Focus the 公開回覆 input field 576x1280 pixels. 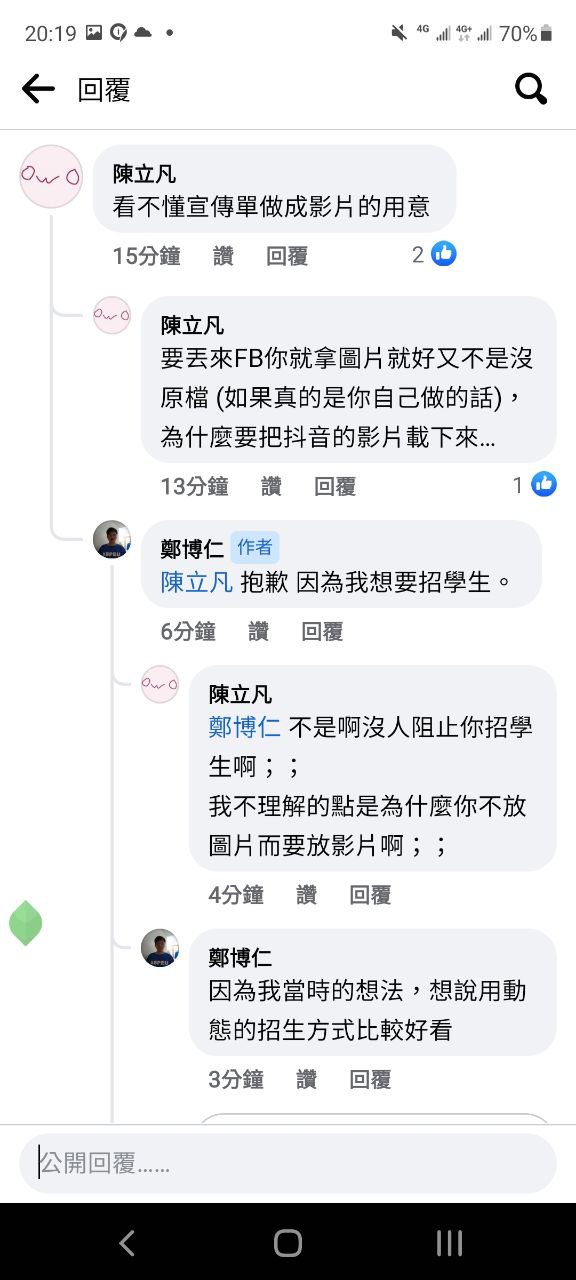(288, 1164)
